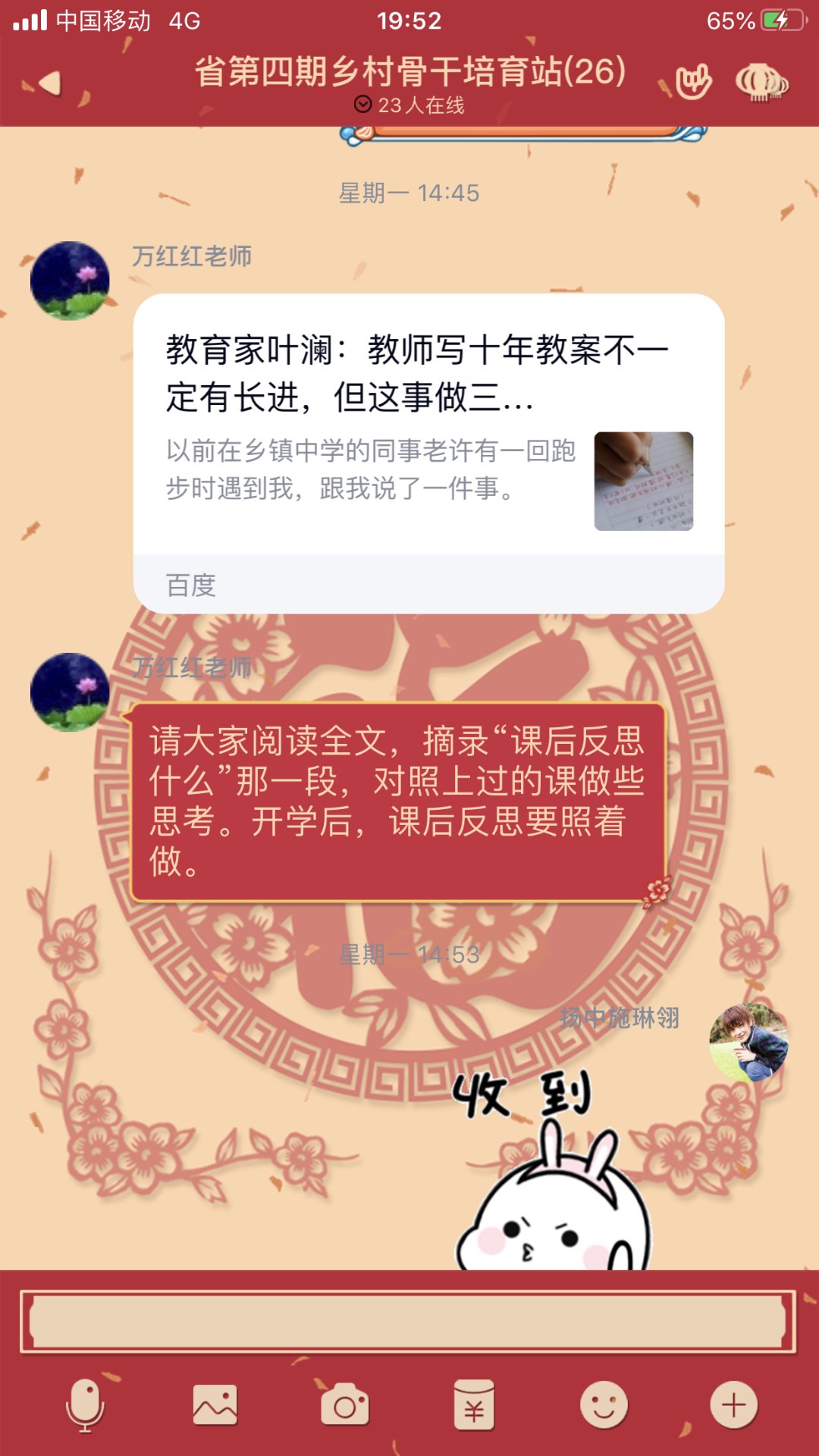Show more options with plus button

[733, 1404]
